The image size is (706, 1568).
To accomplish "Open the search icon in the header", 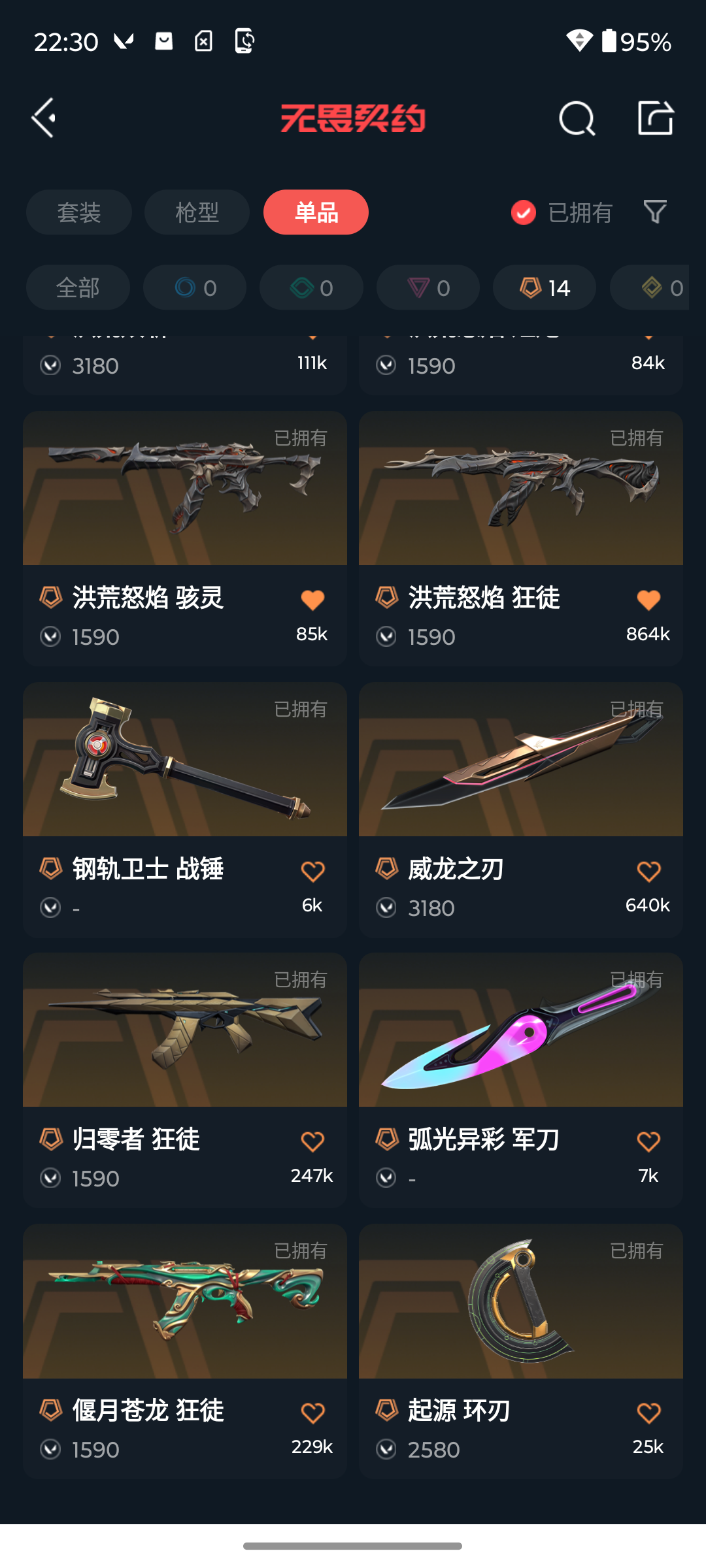I will pos(577,118).
